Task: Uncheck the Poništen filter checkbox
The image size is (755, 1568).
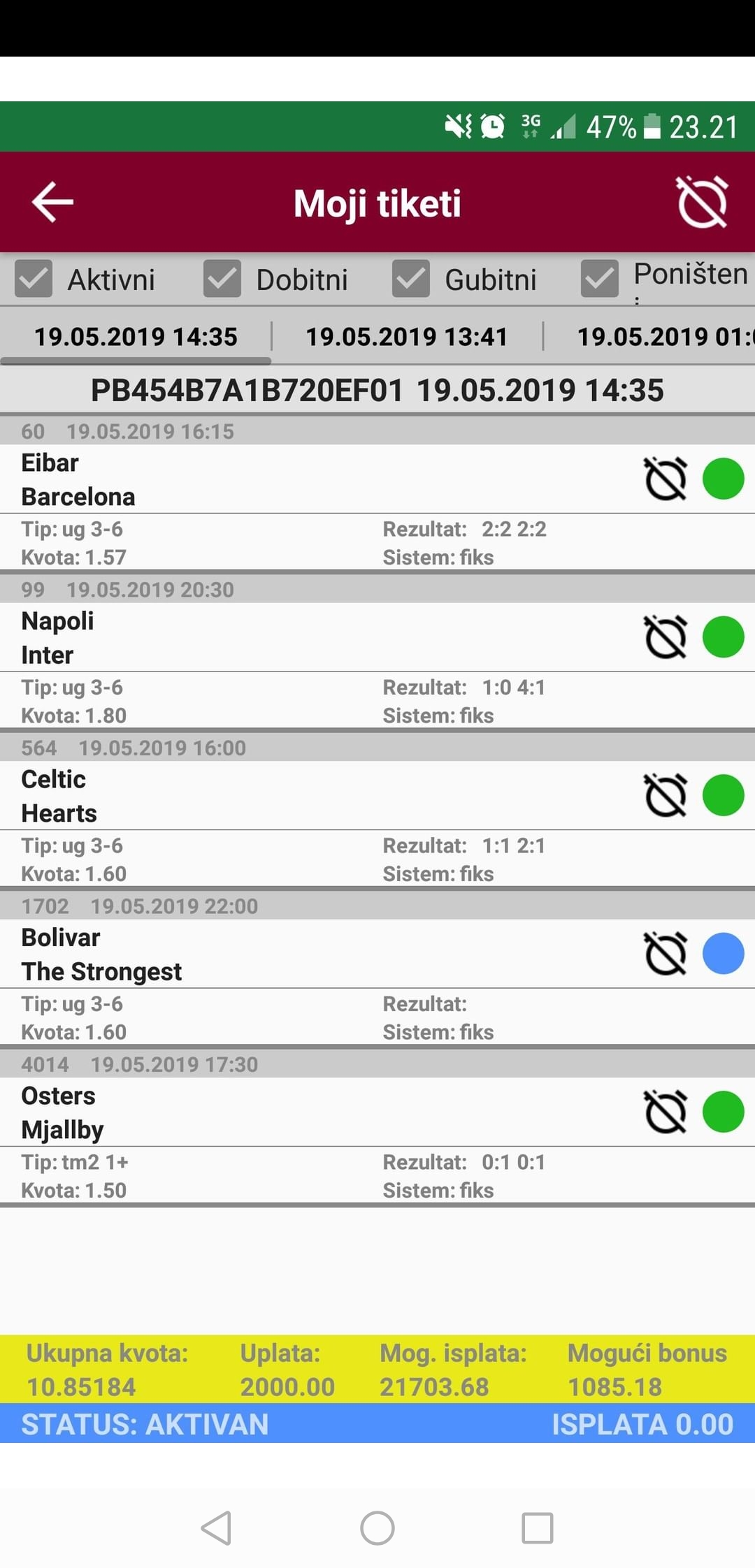Action: coord(600,279)
